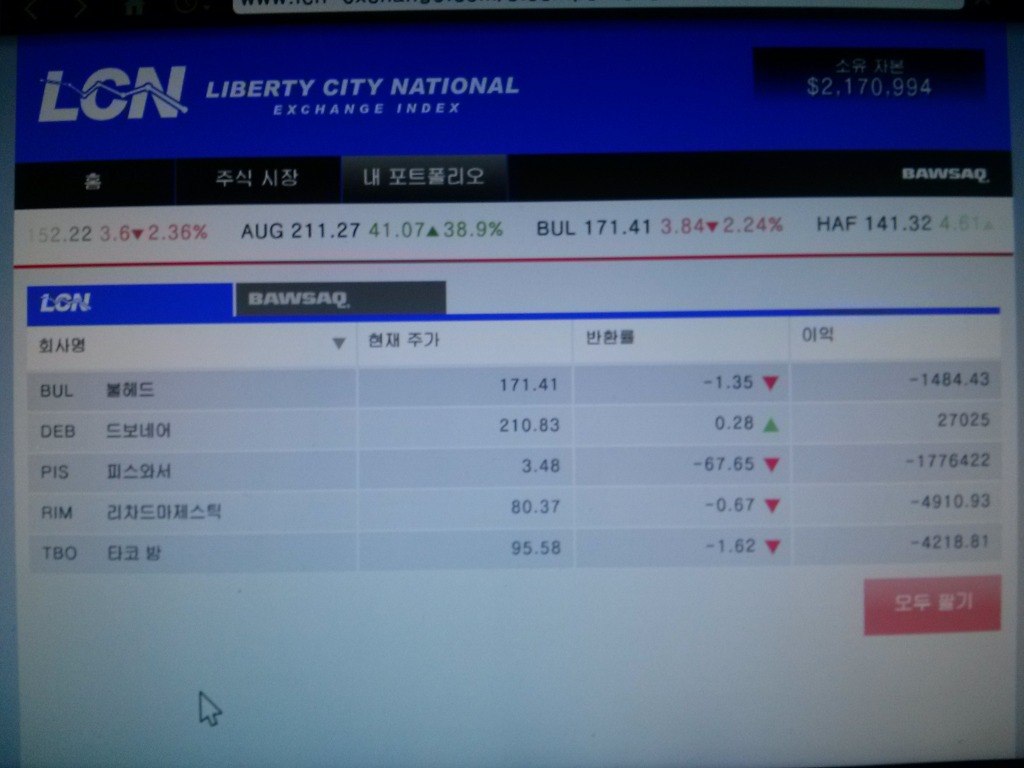The image size is (1024, 768).
Task: Select the 내 포트폴리오 tab
Action: coord(423,177)
